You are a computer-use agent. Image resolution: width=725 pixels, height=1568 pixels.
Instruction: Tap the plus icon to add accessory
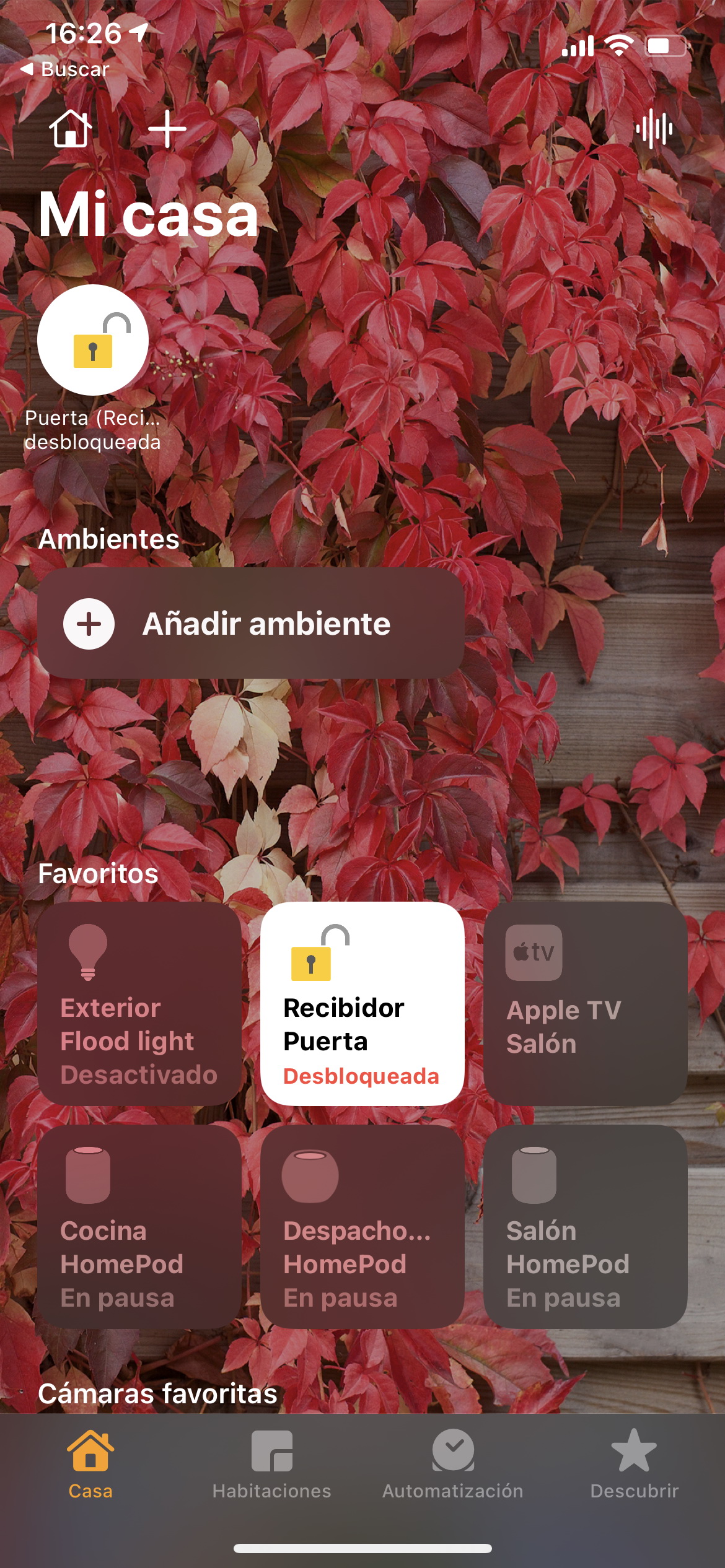(x=167, y=129)
